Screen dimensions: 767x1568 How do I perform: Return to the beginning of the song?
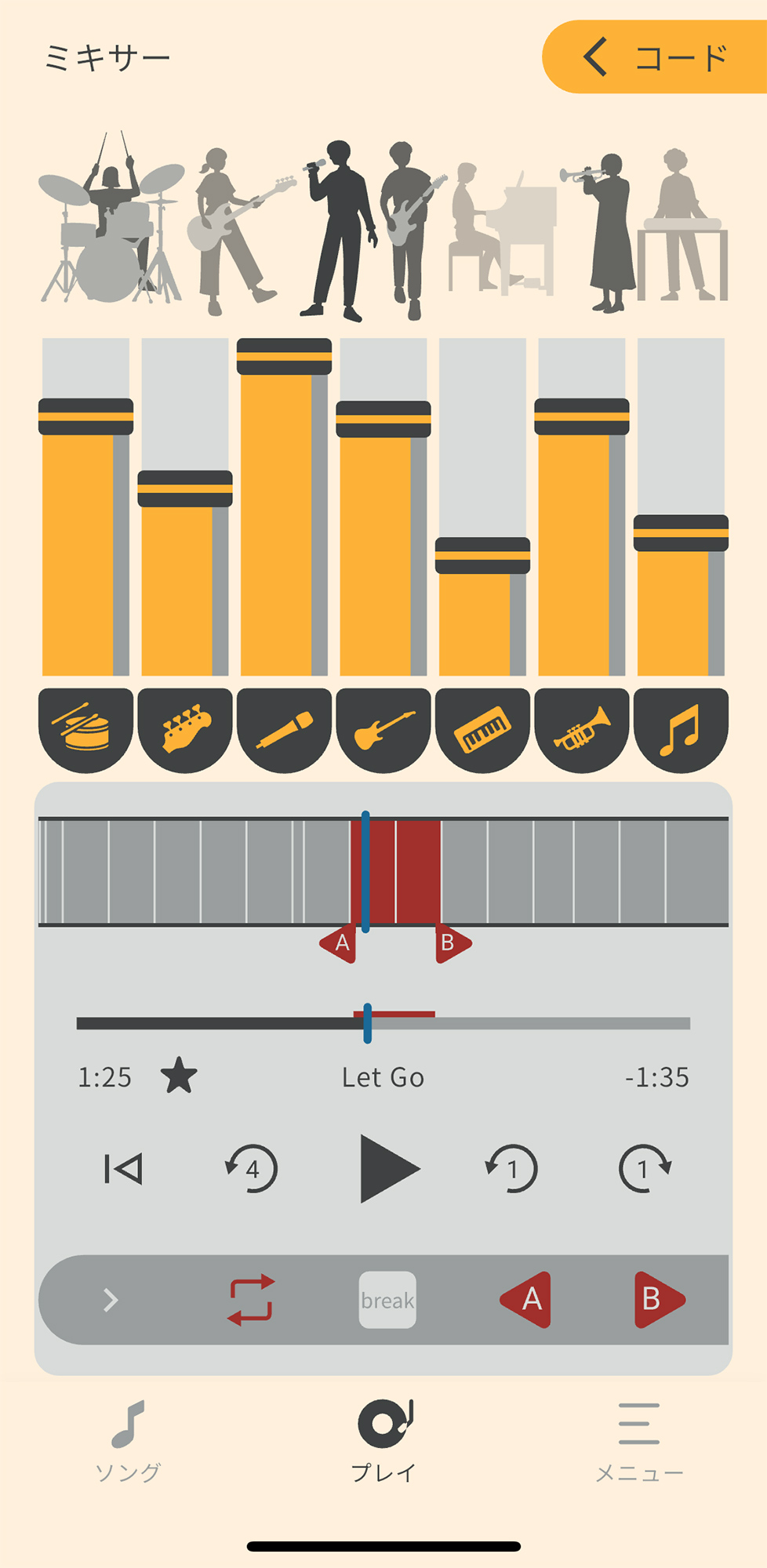pyautogui.click(x=124, y=1168)
